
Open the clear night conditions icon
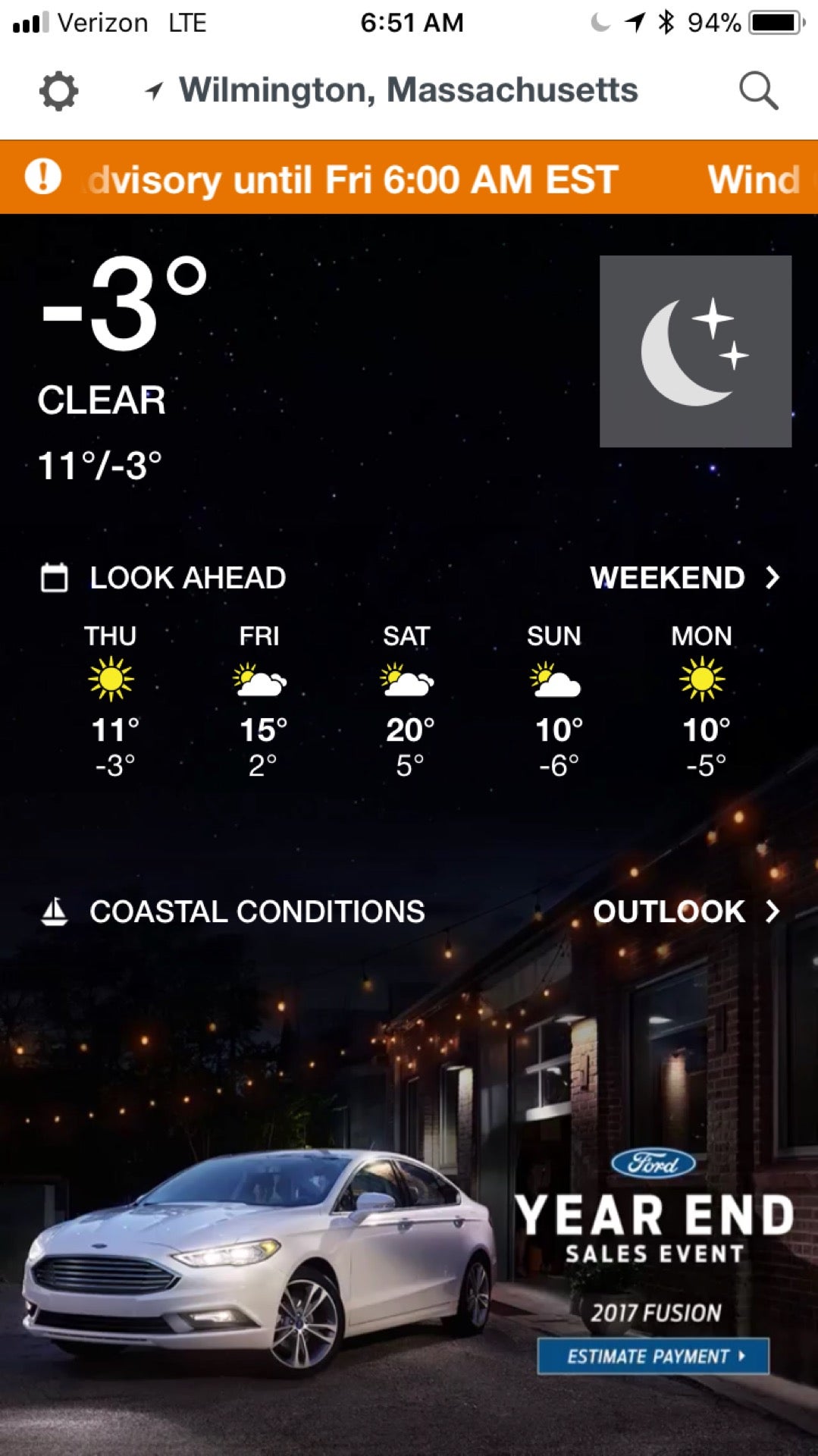click(695, 351)
